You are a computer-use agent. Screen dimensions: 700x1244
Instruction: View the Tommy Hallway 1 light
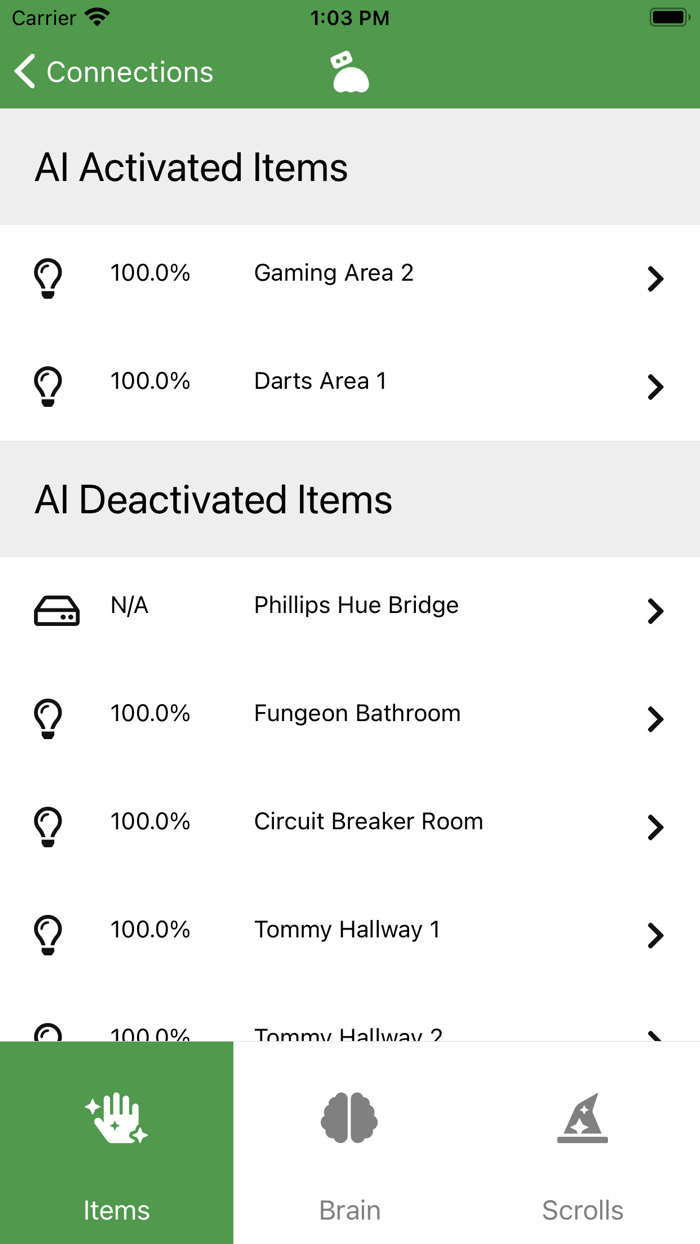coord(350,935)
